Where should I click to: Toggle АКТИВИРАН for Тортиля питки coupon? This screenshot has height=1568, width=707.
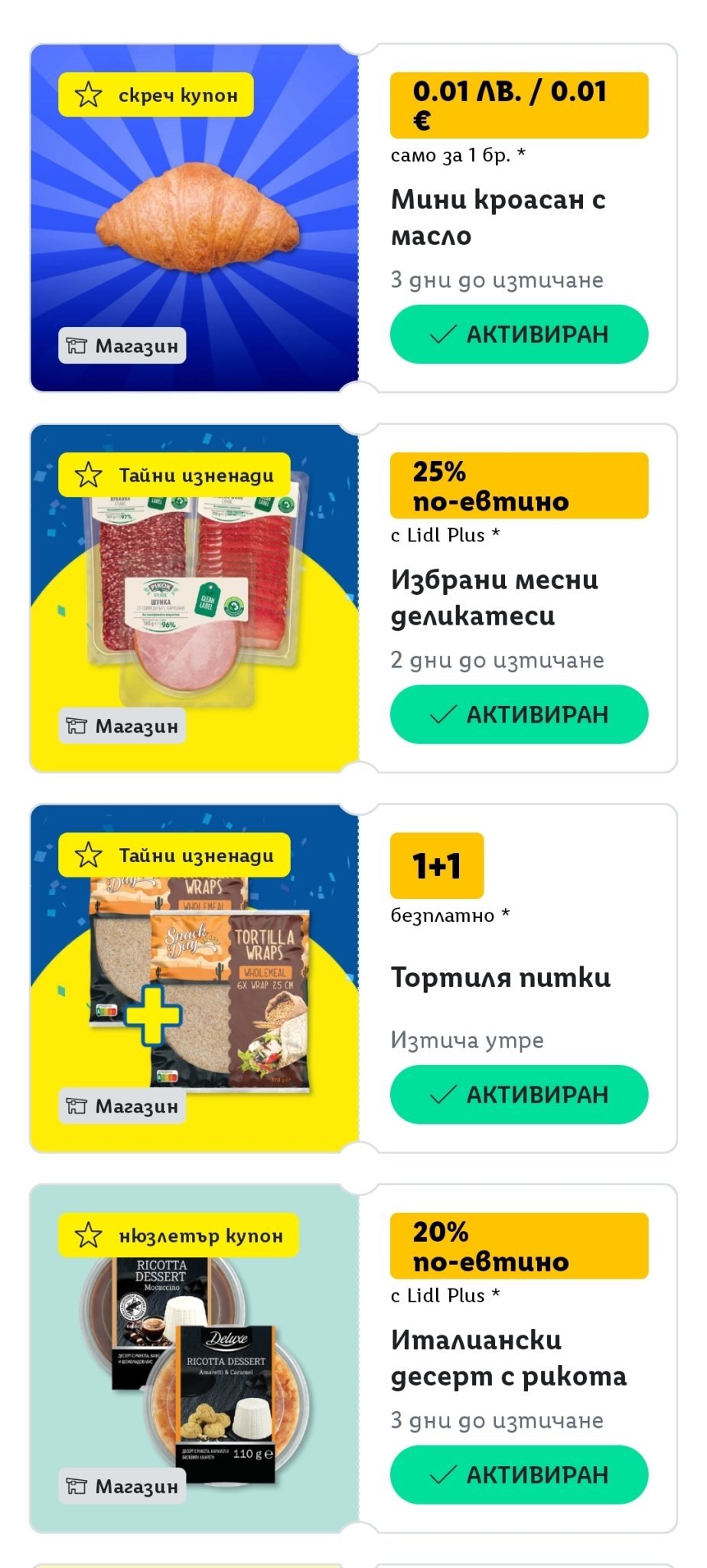(x=519, y=1094)
